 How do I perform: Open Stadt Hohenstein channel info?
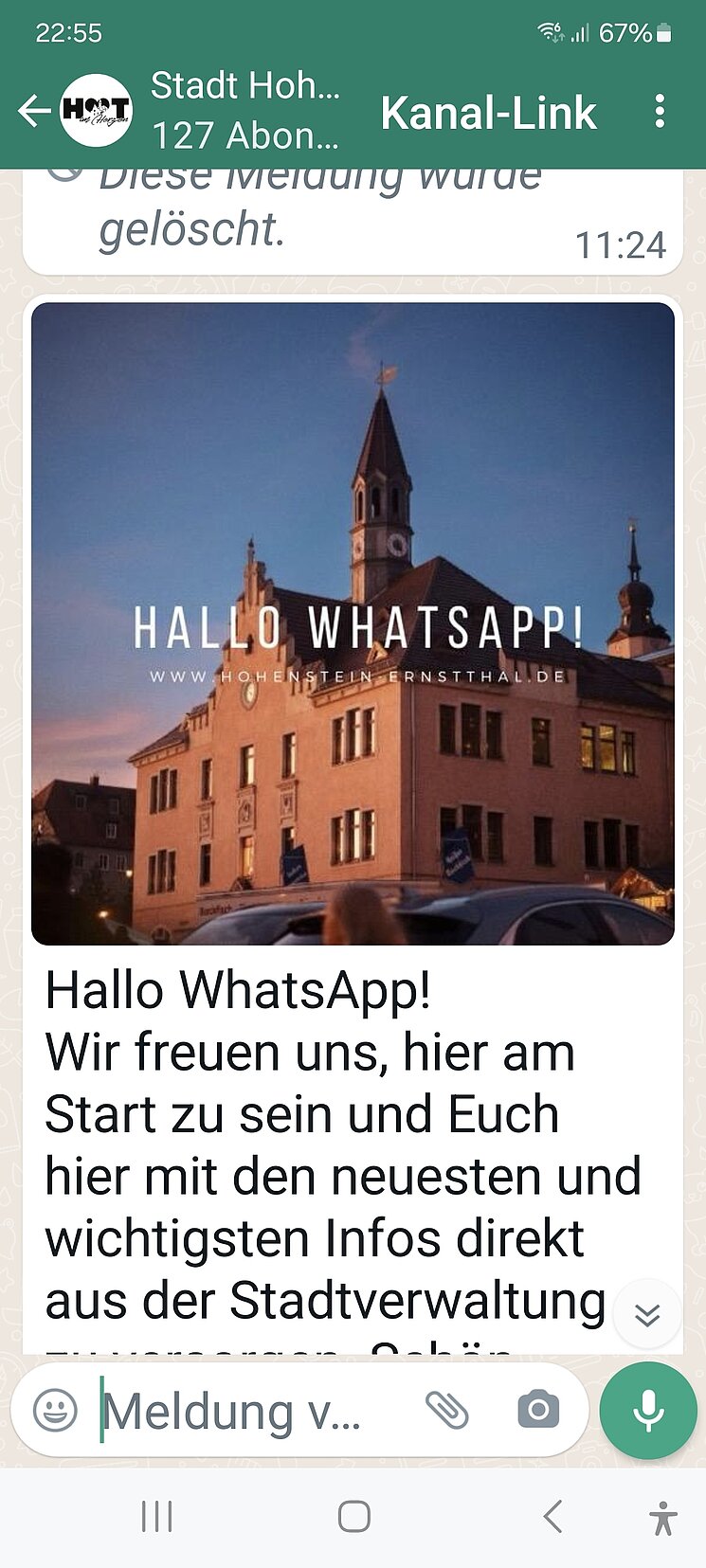pyautogui.click(x=244, y=111)
